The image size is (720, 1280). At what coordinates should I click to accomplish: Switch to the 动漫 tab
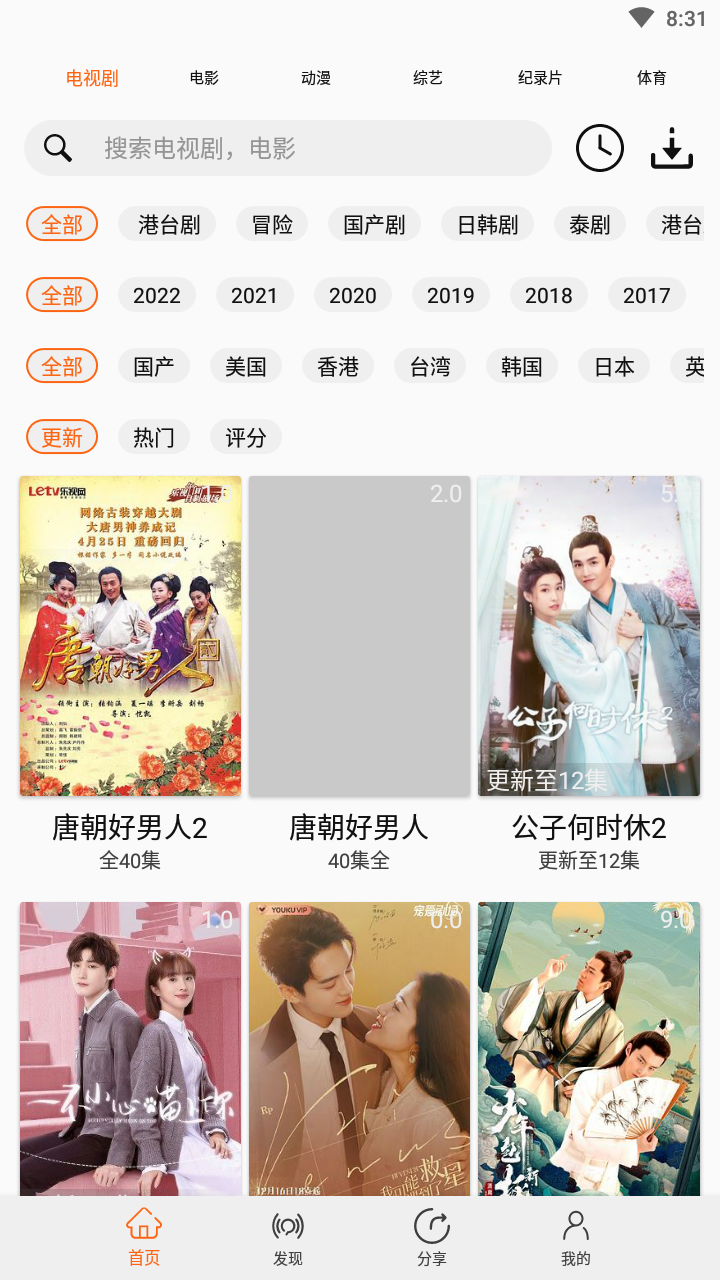(x=316, y=78)
